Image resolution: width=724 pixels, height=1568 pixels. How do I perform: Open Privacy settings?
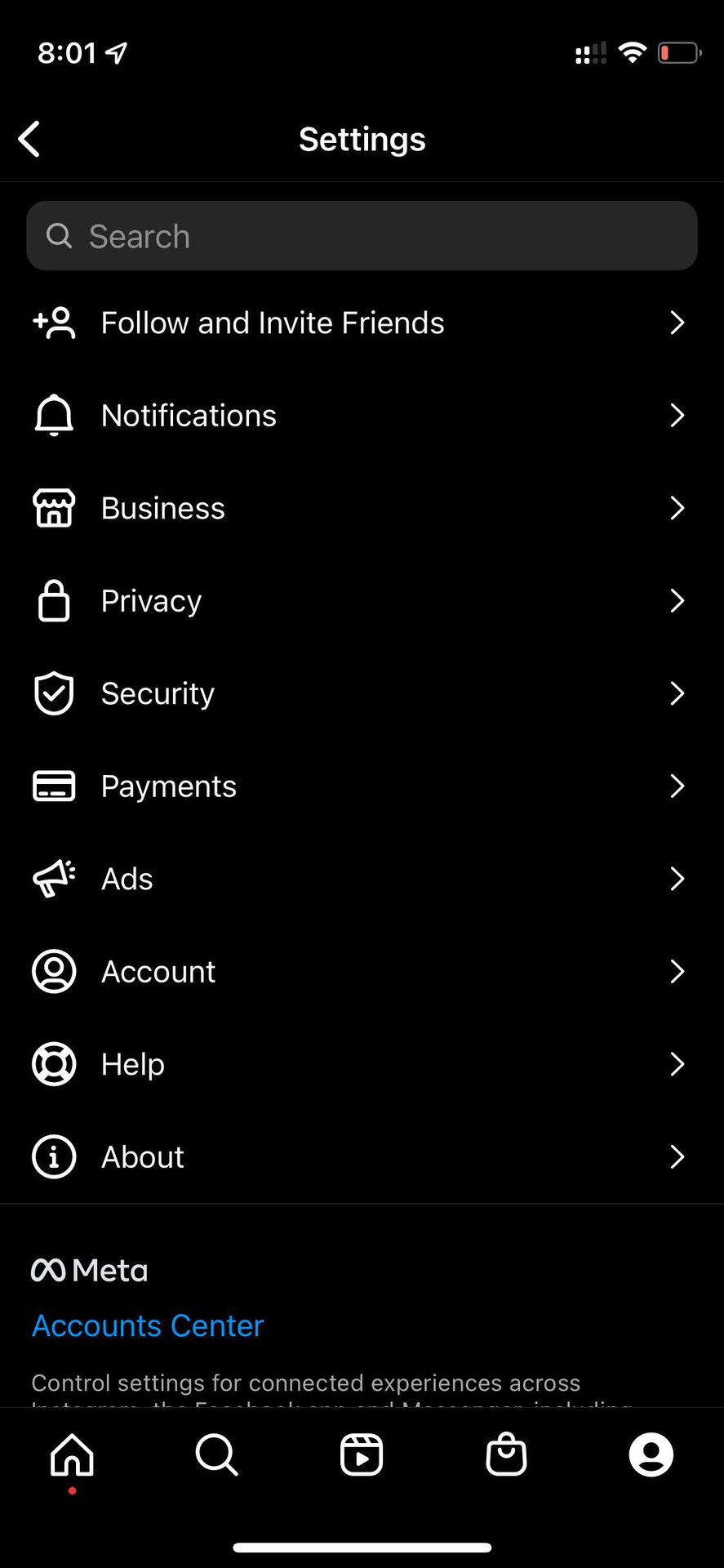pos(362,601)
